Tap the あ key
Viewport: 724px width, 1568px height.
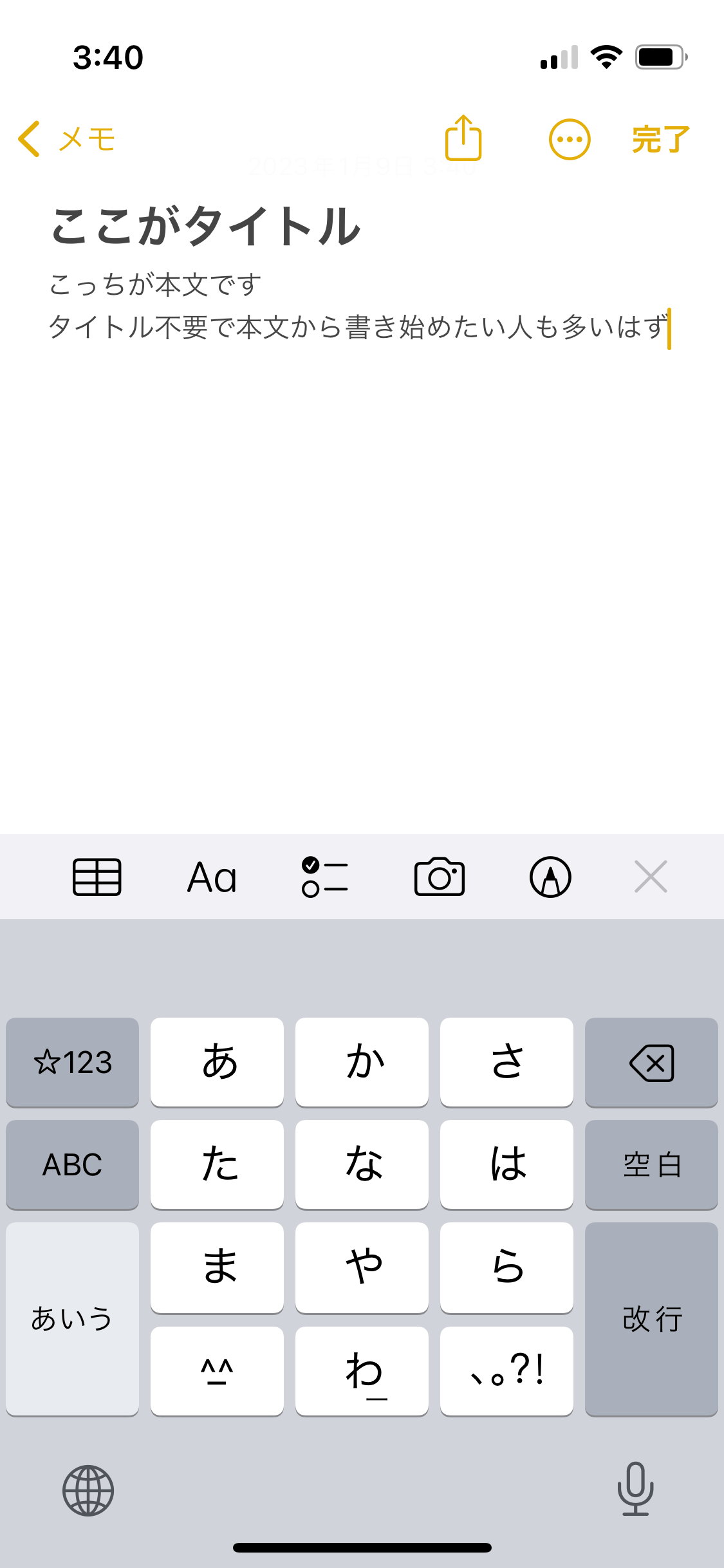click(x=217, y=1062)
